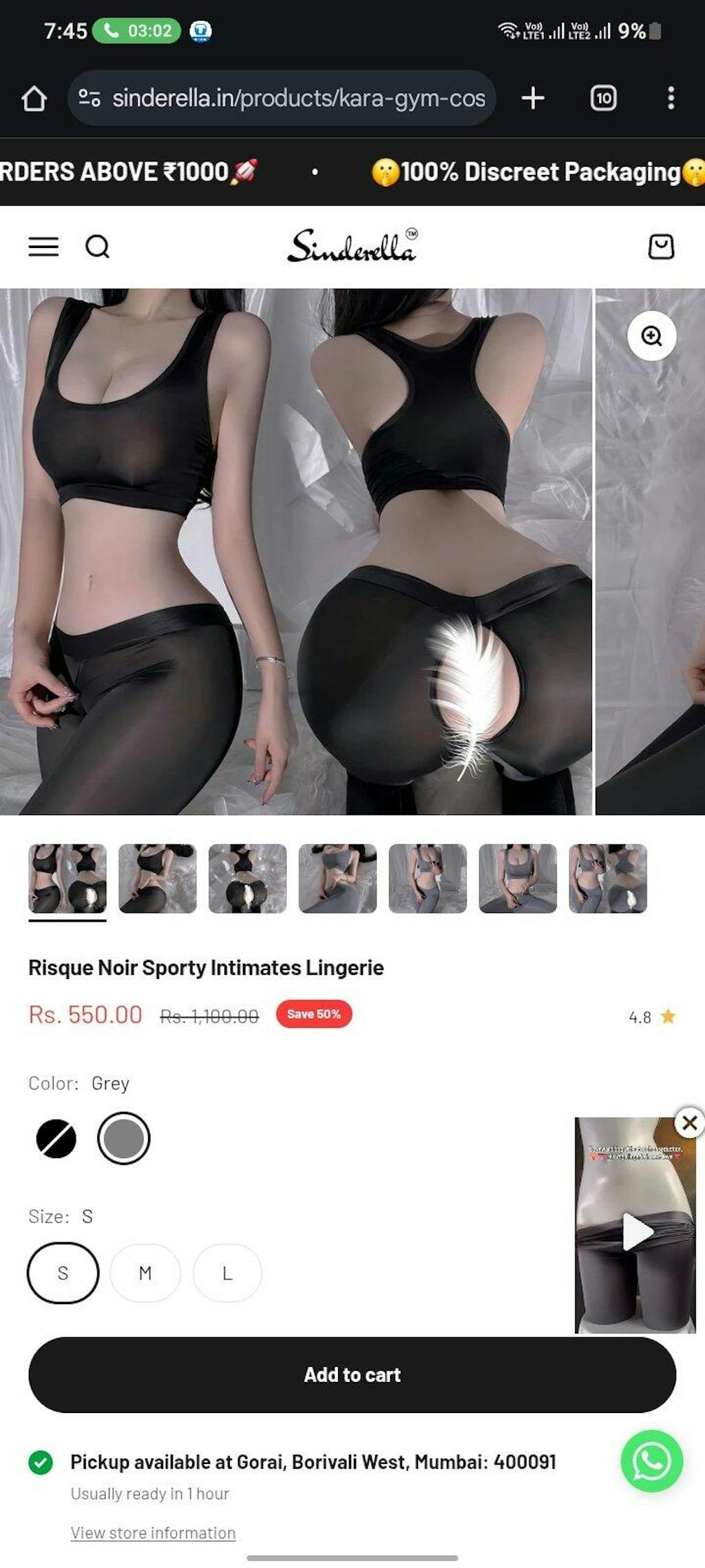
Task: Zoom into the product image
Action: point(651,336)
